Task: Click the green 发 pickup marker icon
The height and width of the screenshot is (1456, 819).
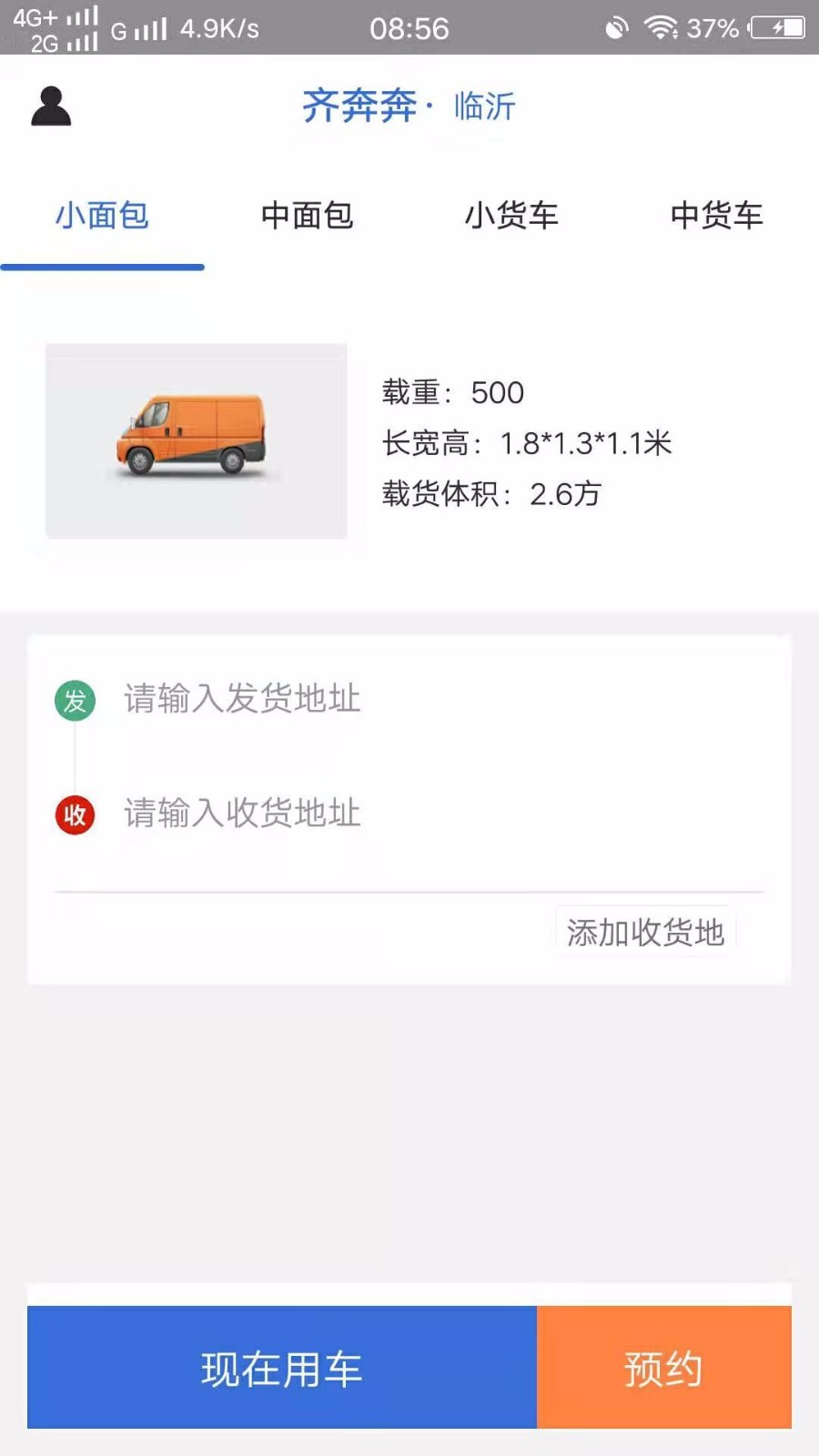Action: tap(74, 701)
